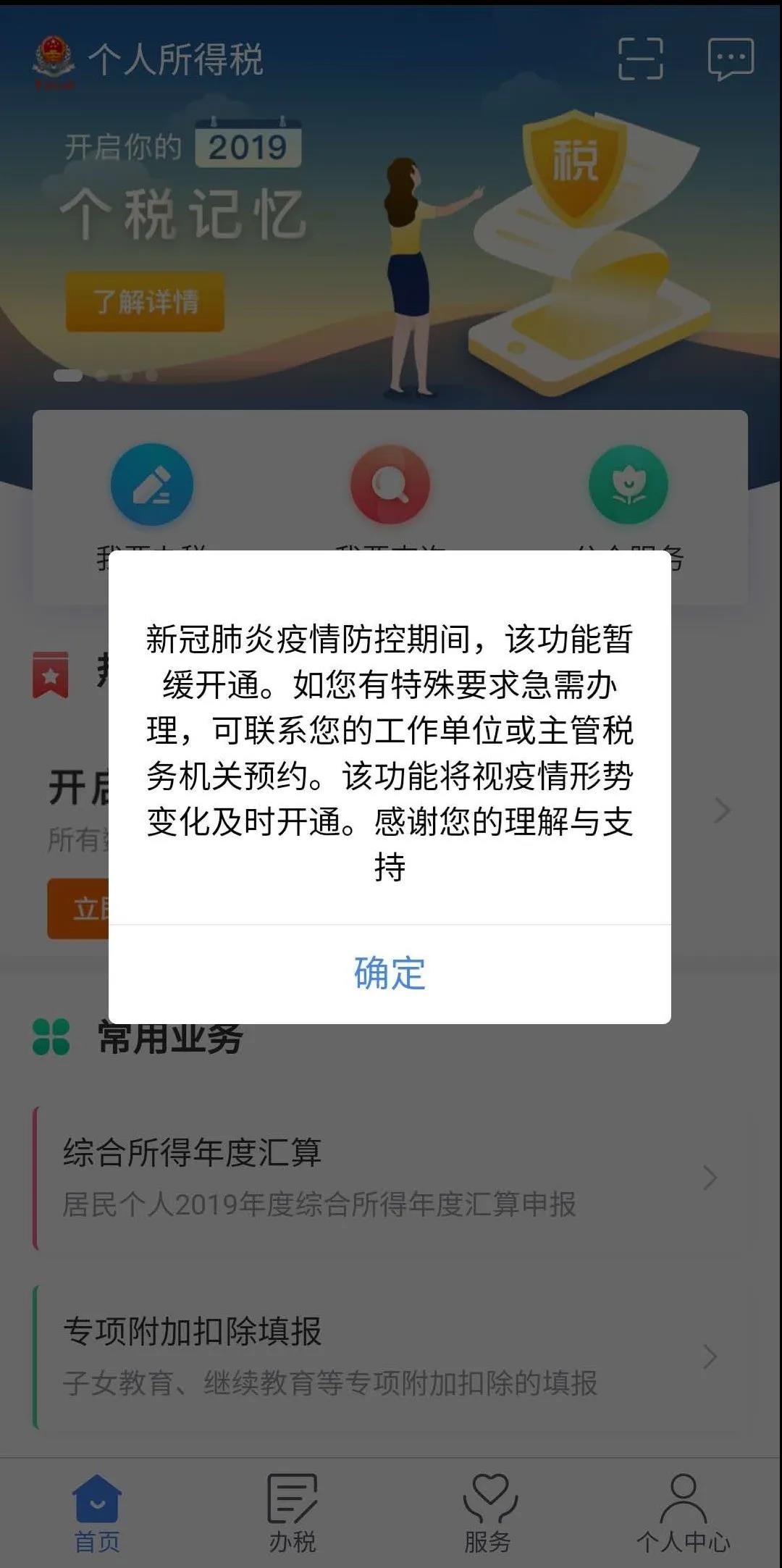Open 综合服务 green icon
The width and height of the screenshot is (782, 1568).
click(x=628, y=485)
